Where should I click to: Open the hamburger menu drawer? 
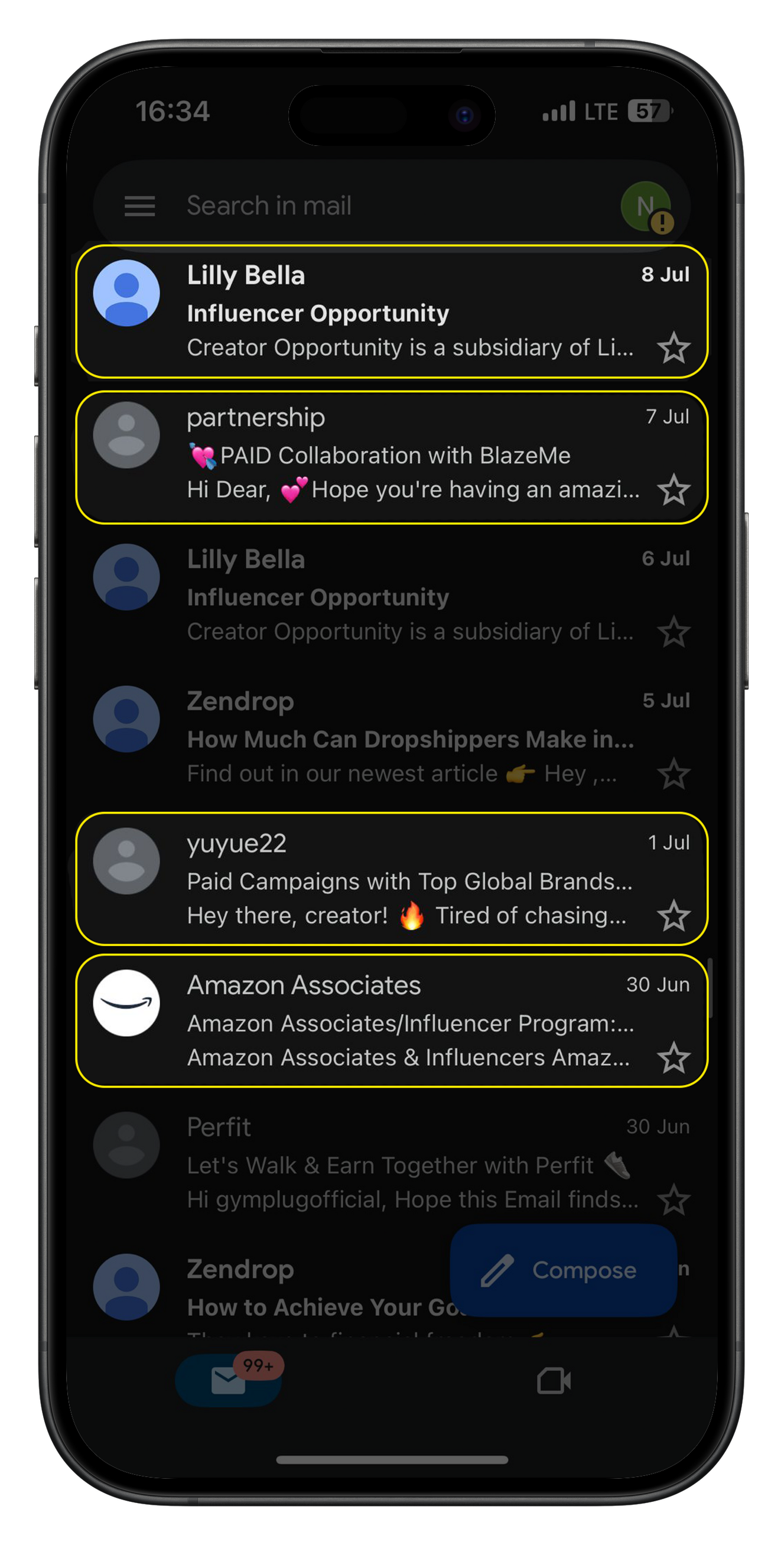[140, 206]
